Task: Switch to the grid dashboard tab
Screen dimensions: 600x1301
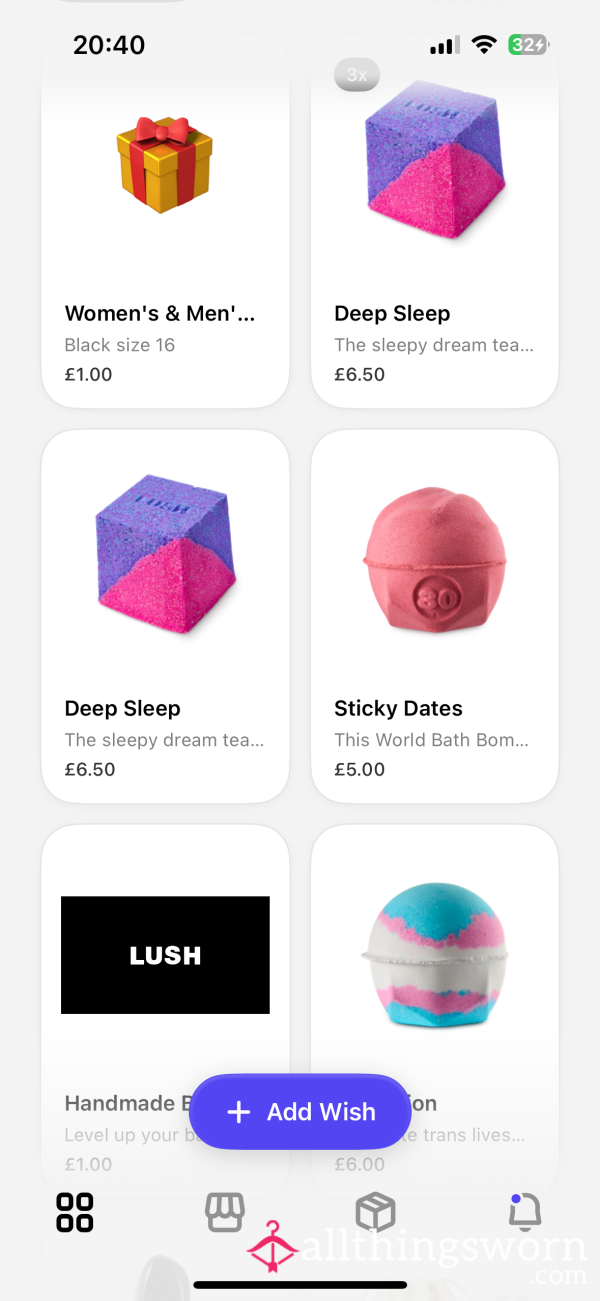Action: pos(75,1212)
